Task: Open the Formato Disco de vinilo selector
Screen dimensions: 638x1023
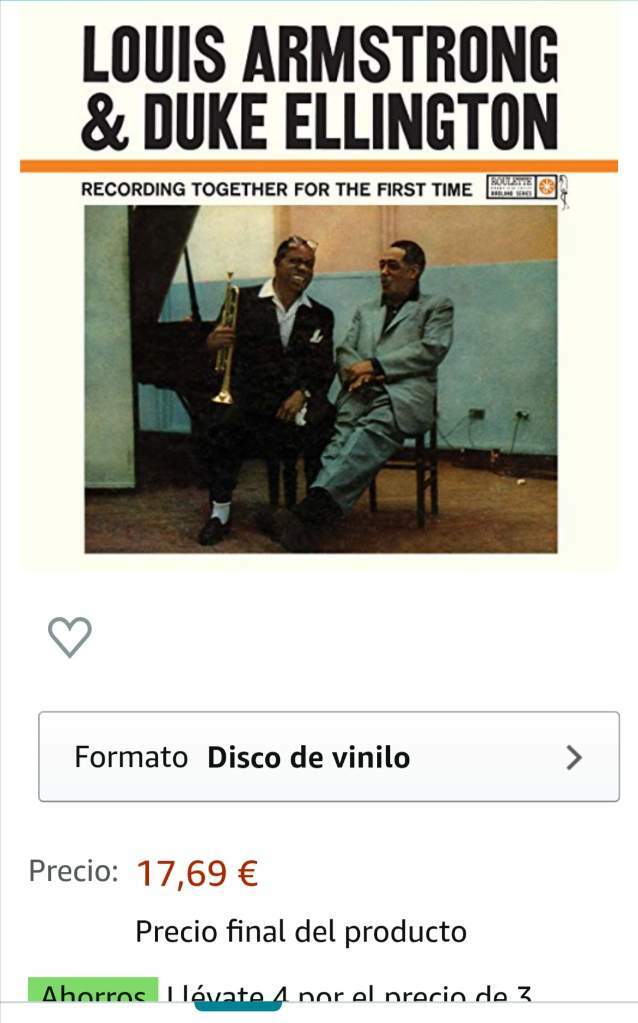Action: point(329,757)
